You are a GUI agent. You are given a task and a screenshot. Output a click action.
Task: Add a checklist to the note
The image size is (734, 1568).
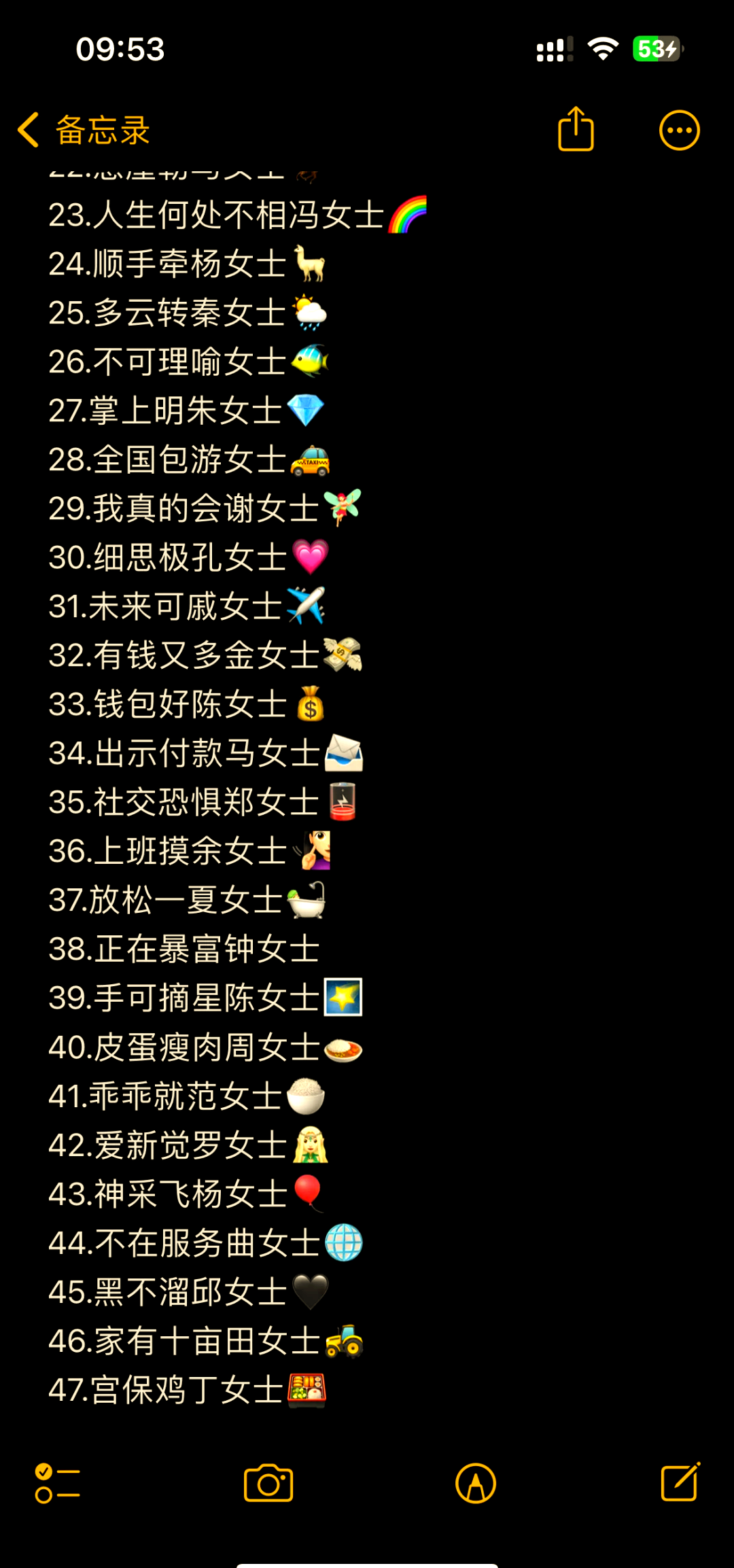tap(58, 1483)
